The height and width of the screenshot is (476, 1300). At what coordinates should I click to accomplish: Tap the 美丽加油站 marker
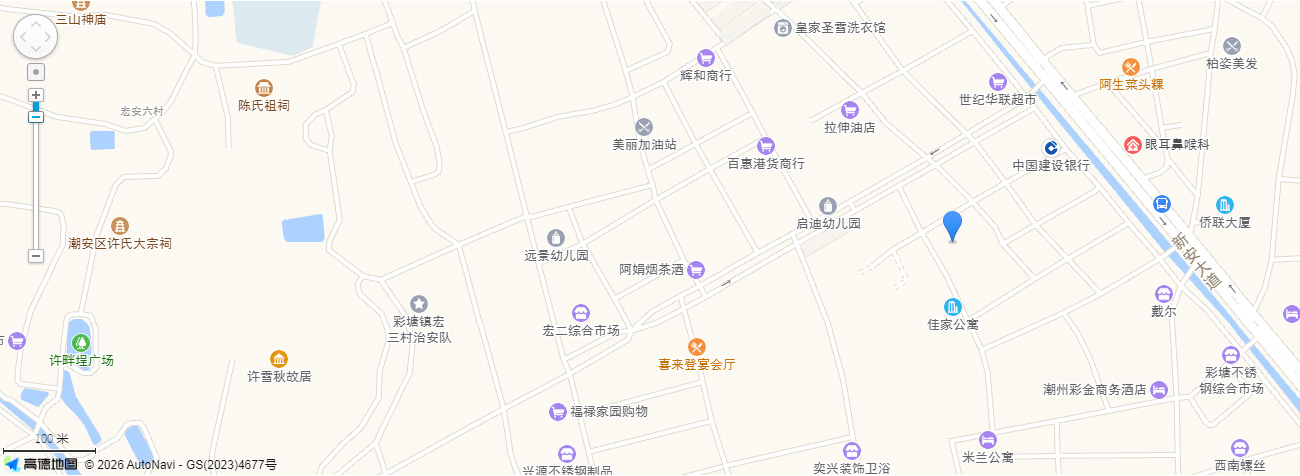[x=644, y=127]
